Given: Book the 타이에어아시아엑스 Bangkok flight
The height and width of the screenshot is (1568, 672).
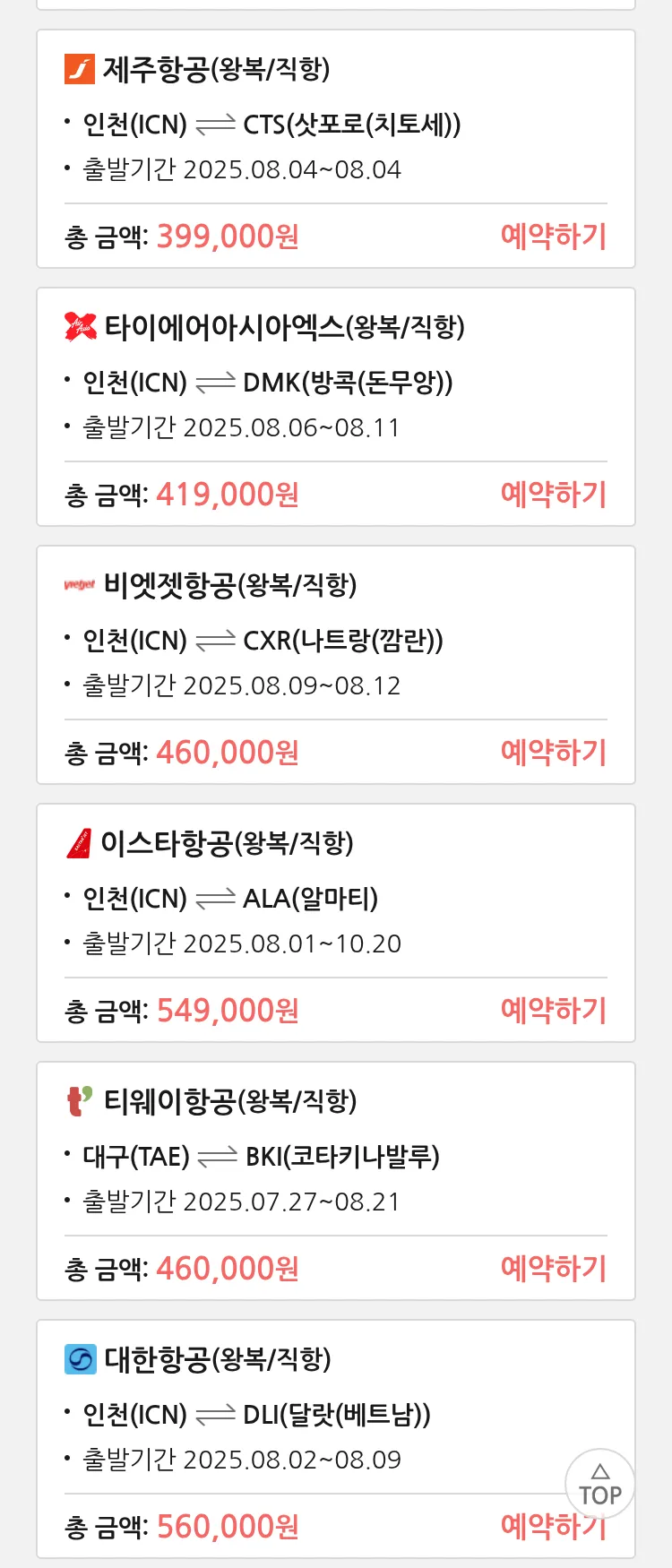Looking at the screenshot, I should [553, 495].
